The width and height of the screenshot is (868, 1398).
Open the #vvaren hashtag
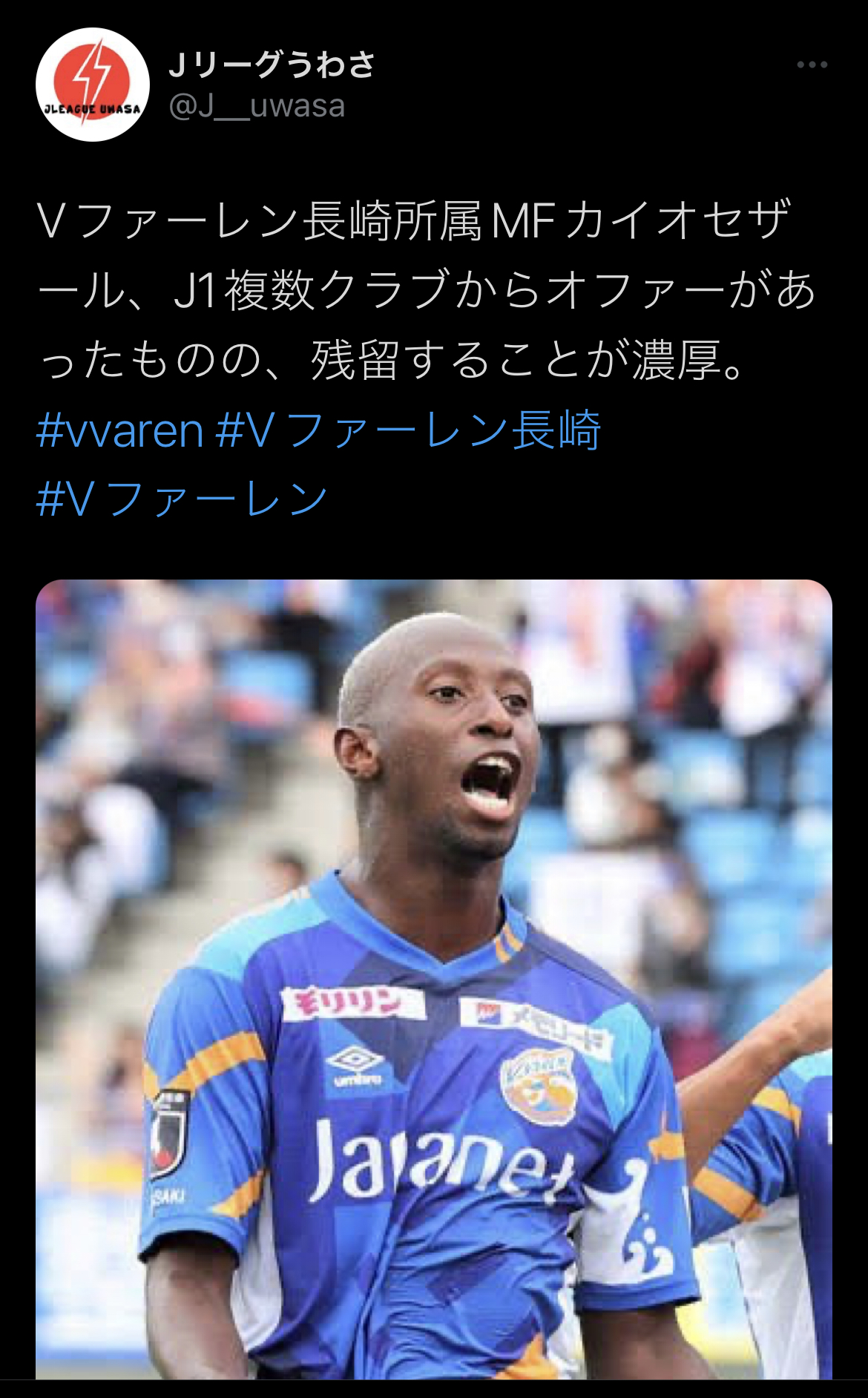pos(120,430)
